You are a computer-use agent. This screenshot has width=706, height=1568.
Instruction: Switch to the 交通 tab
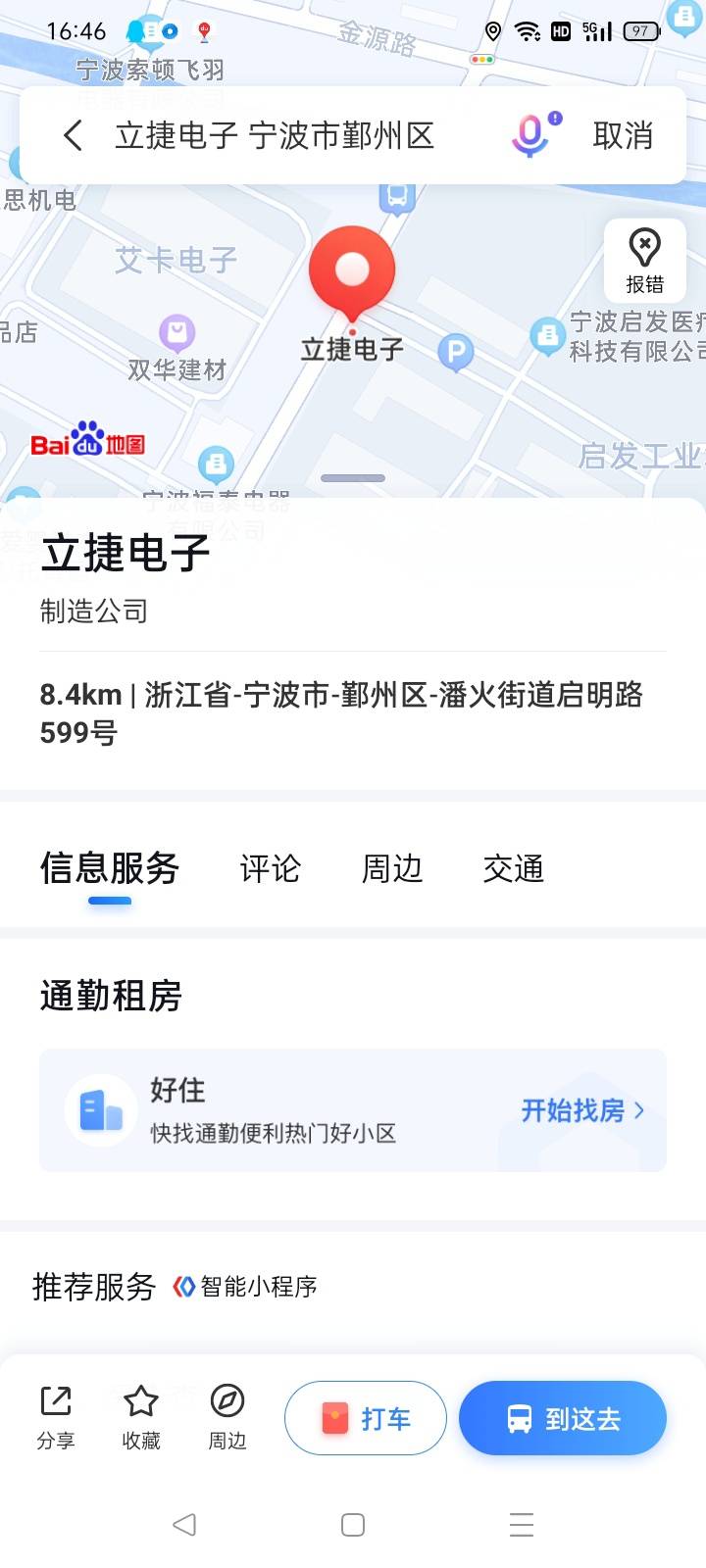513,868
